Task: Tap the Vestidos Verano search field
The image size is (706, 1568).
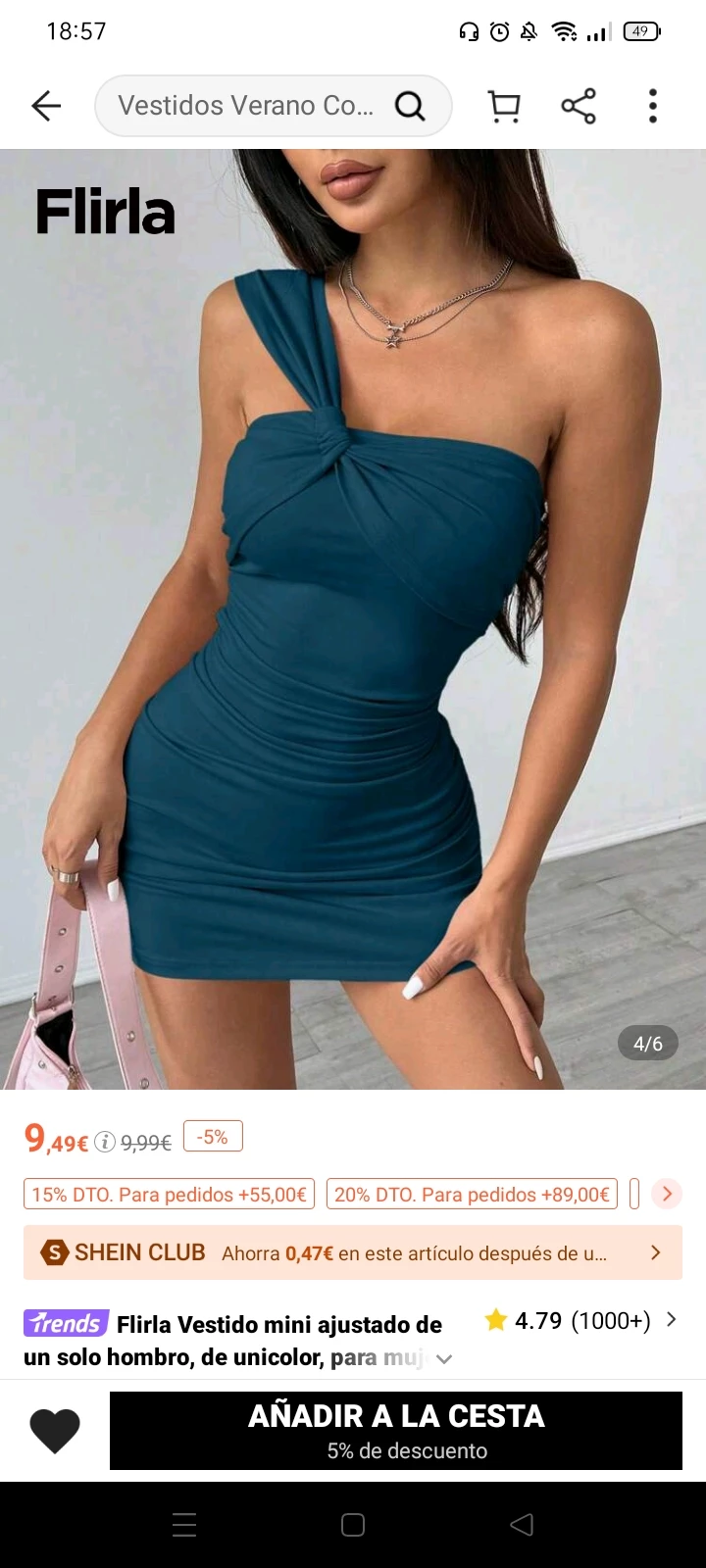Action: click(x=245, y=106)
